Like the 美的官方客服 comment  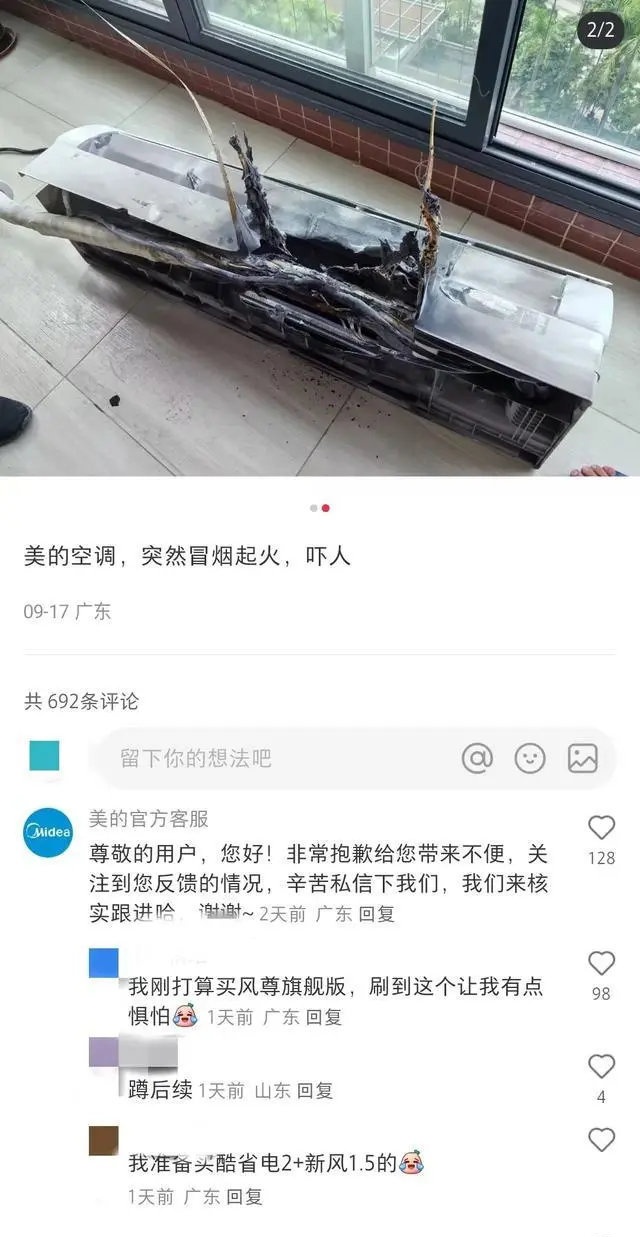coord(601,828)
